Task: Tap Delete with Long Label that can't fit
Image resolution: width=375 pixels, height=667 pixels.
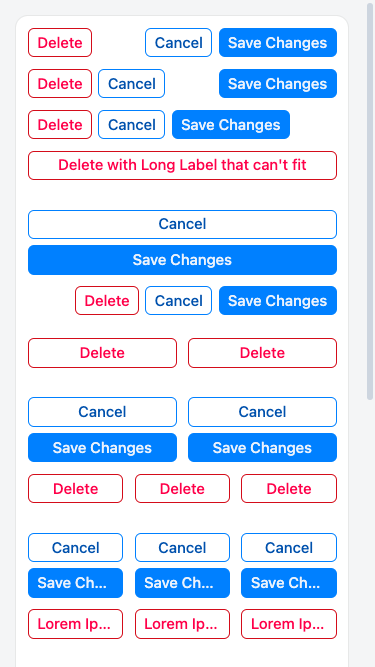Action: point(182,165)
